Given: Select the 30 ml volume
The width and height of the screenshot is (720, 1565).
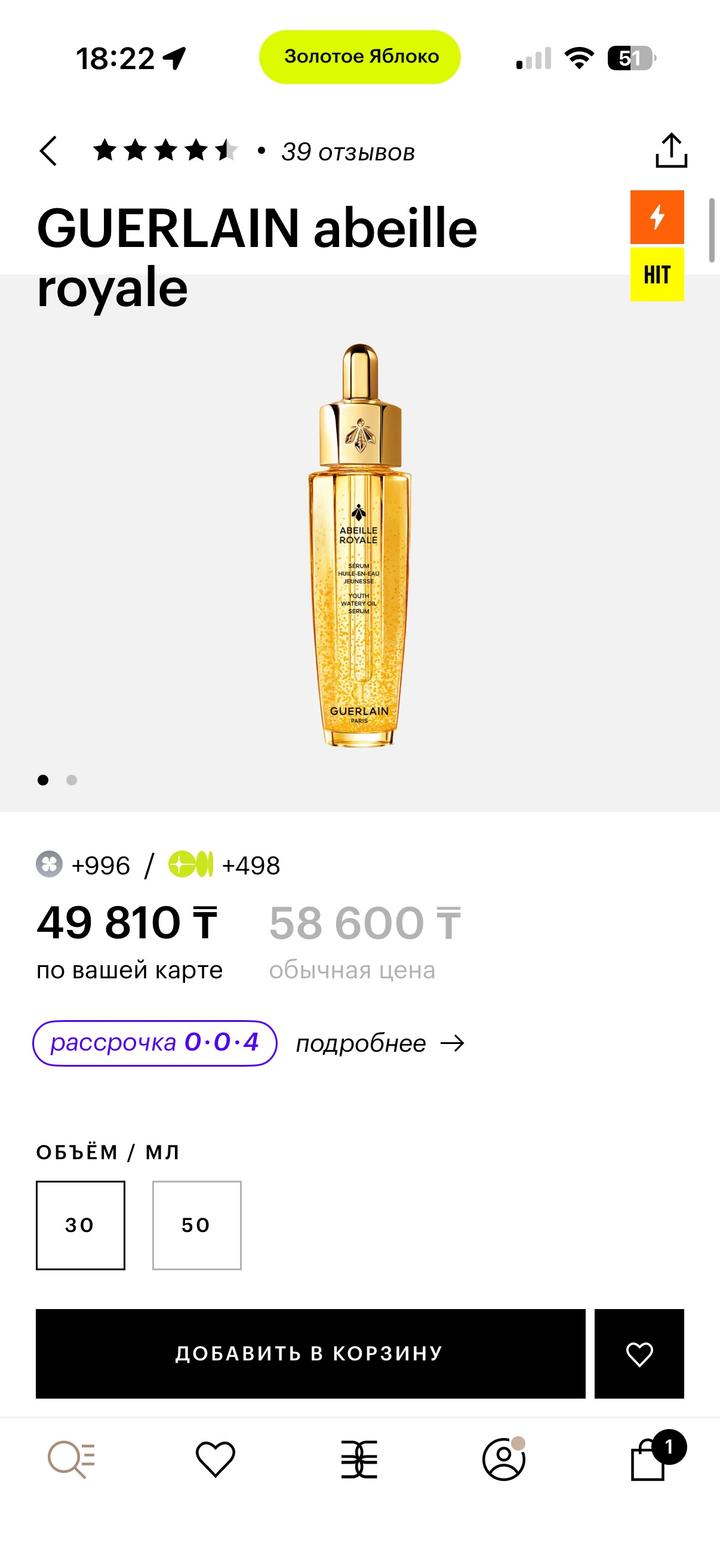Looking at the screenshot, I should click(x=81, y=1225).
